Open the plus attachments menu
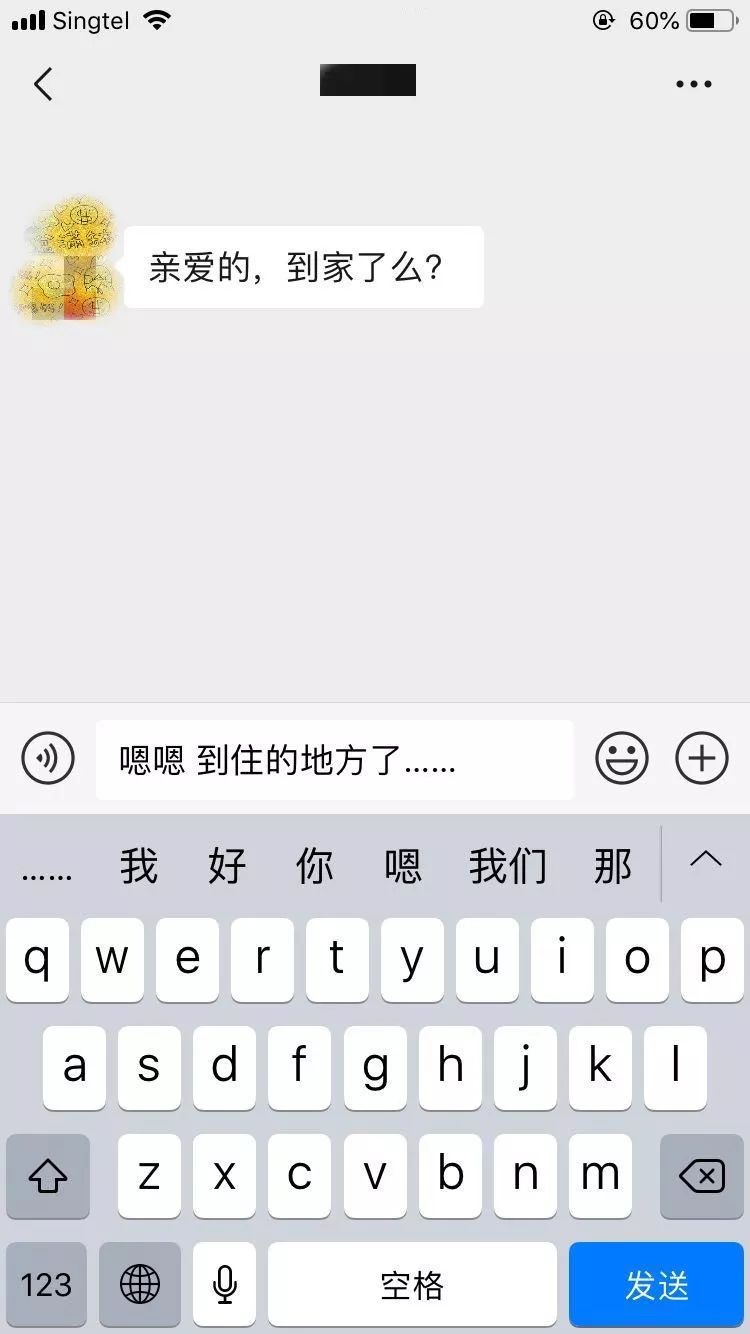750x1334 pixels. point(702,759)
